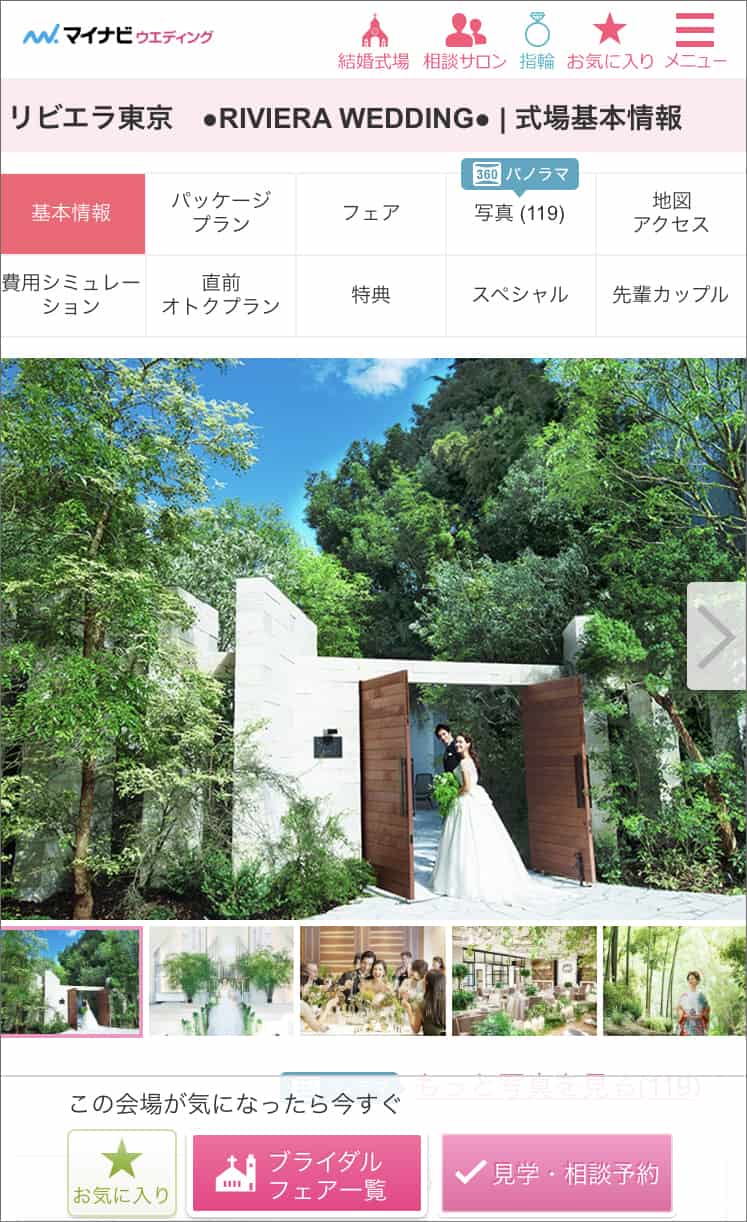The width and height of the screenshot is (747, 1222).
Task: Open the 先輩カップル tab
Action: point(671,295)
